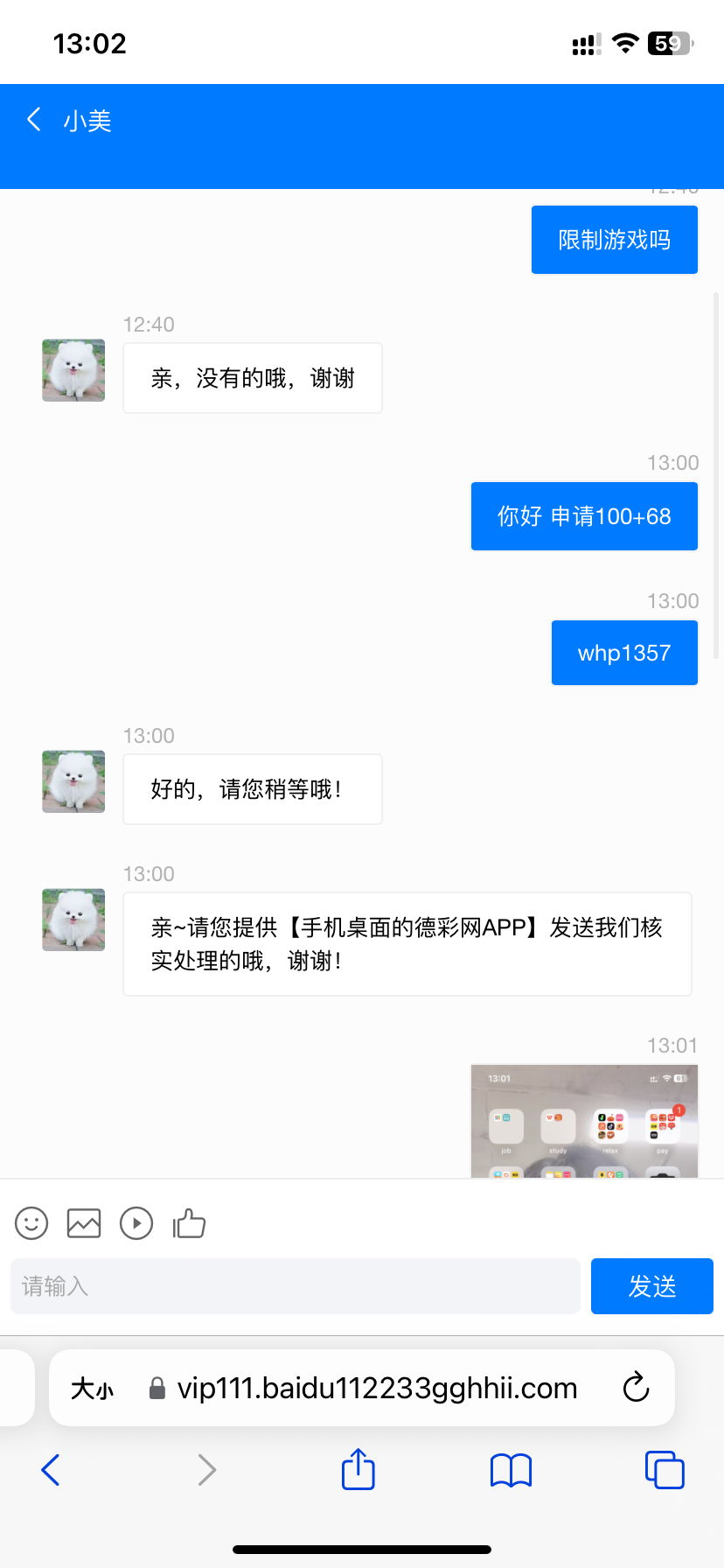
Task: Reload the web page
Action: pyautogui.click(x=636, y=1388)
